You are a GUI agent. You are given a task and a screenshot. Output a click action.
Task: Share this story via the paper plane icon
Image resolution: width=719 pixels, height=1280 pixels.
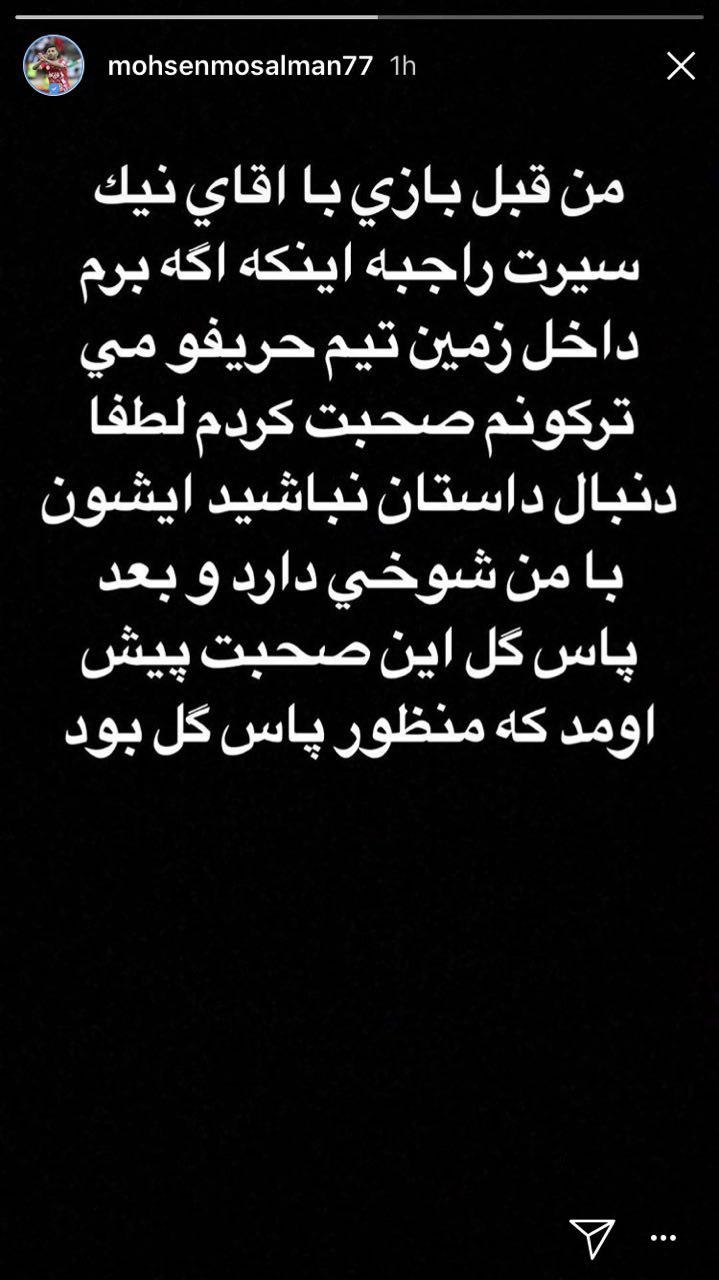591,1238
